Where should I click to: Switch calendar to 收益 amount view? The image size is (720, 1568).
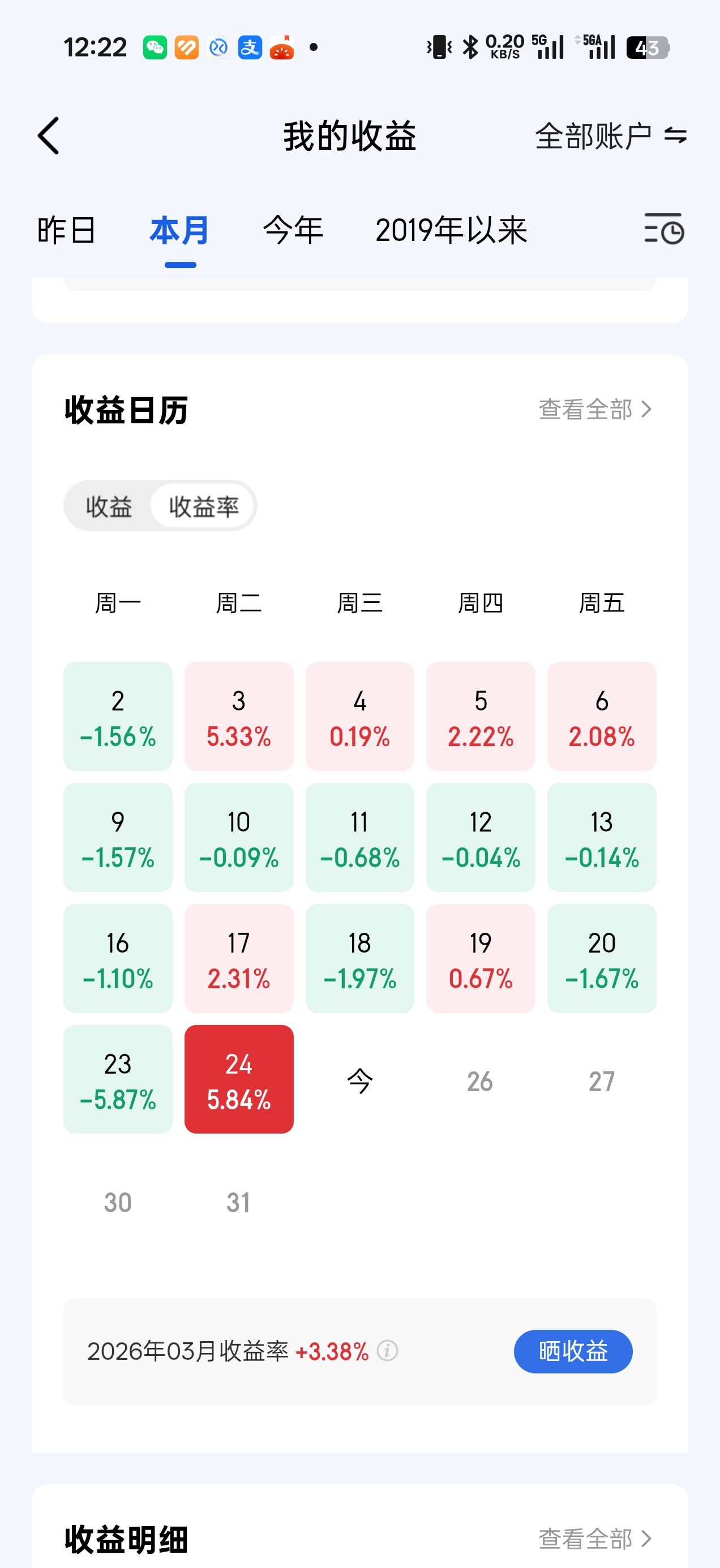click(x=109, y=506)
